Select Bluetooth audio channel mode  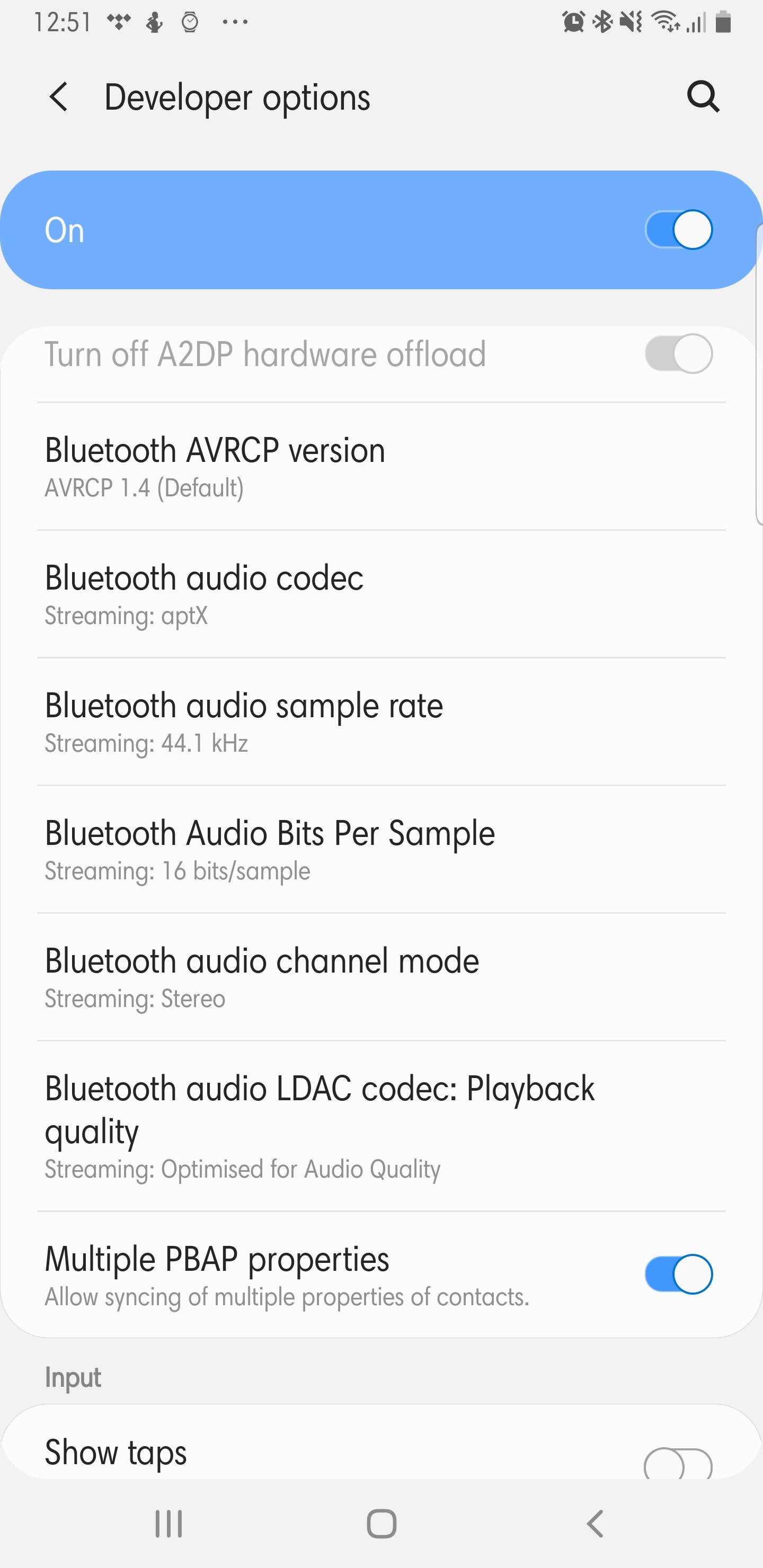(381, 977)
